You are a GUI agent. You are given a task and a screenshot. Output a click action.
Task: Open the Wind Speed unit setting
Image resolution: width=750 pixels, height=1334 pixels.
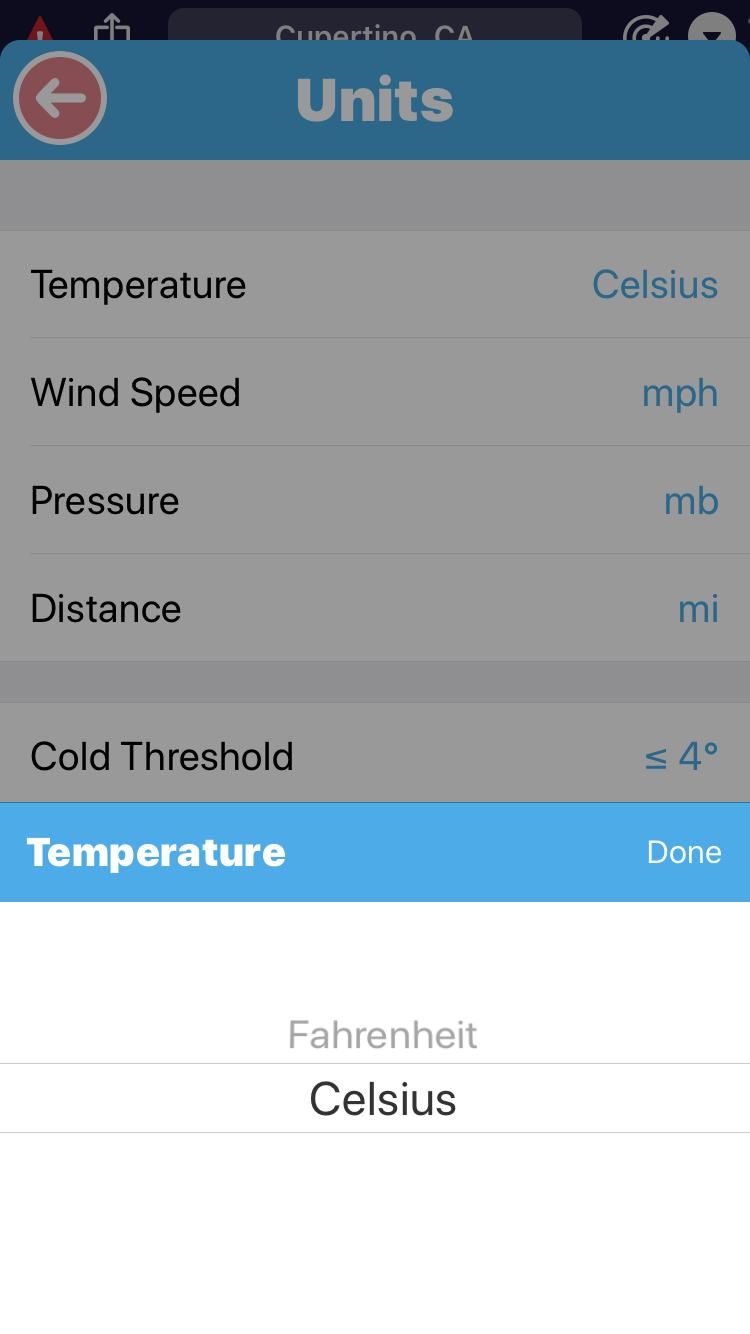375,392
